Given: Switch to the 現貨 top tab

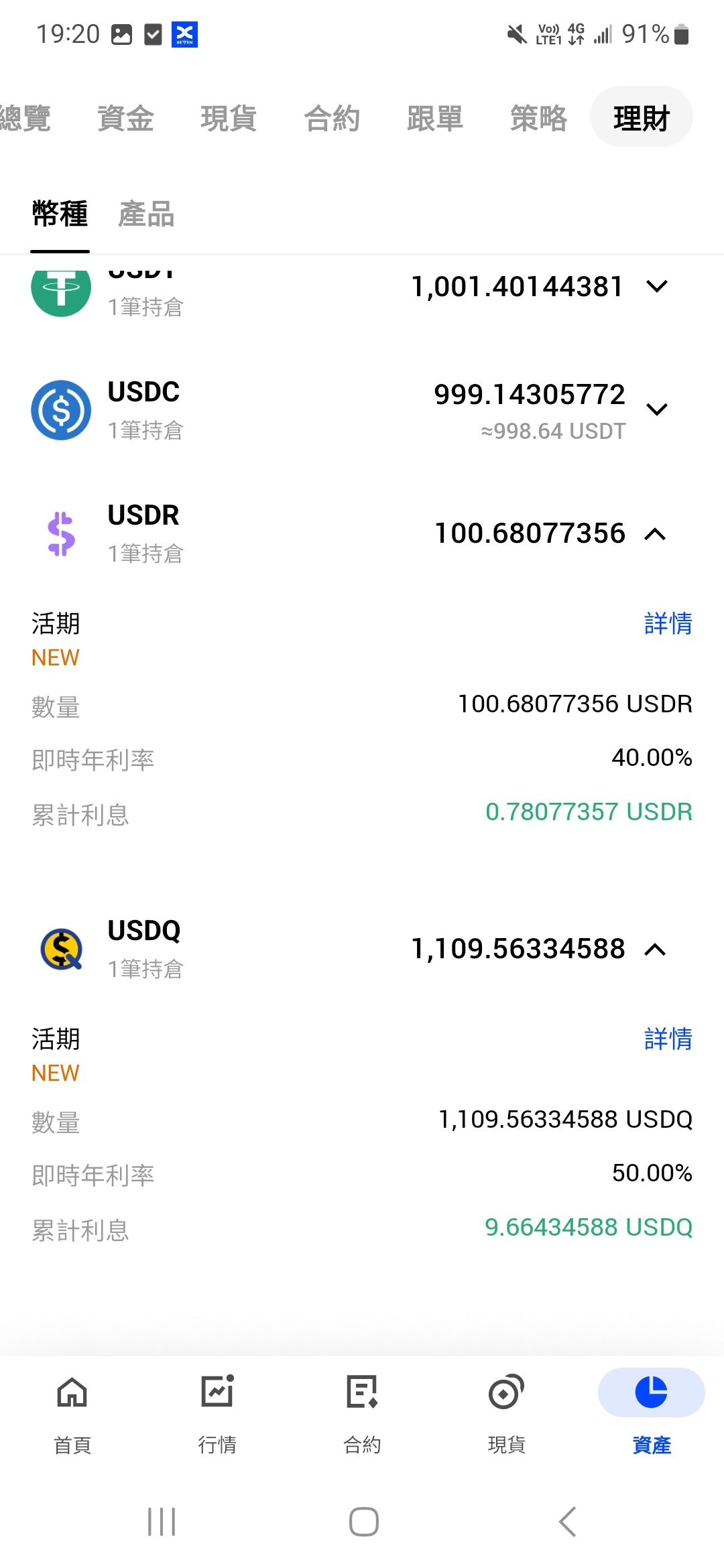Looking at the screenshot, I should pyautogui.click(x=229, y=119).
